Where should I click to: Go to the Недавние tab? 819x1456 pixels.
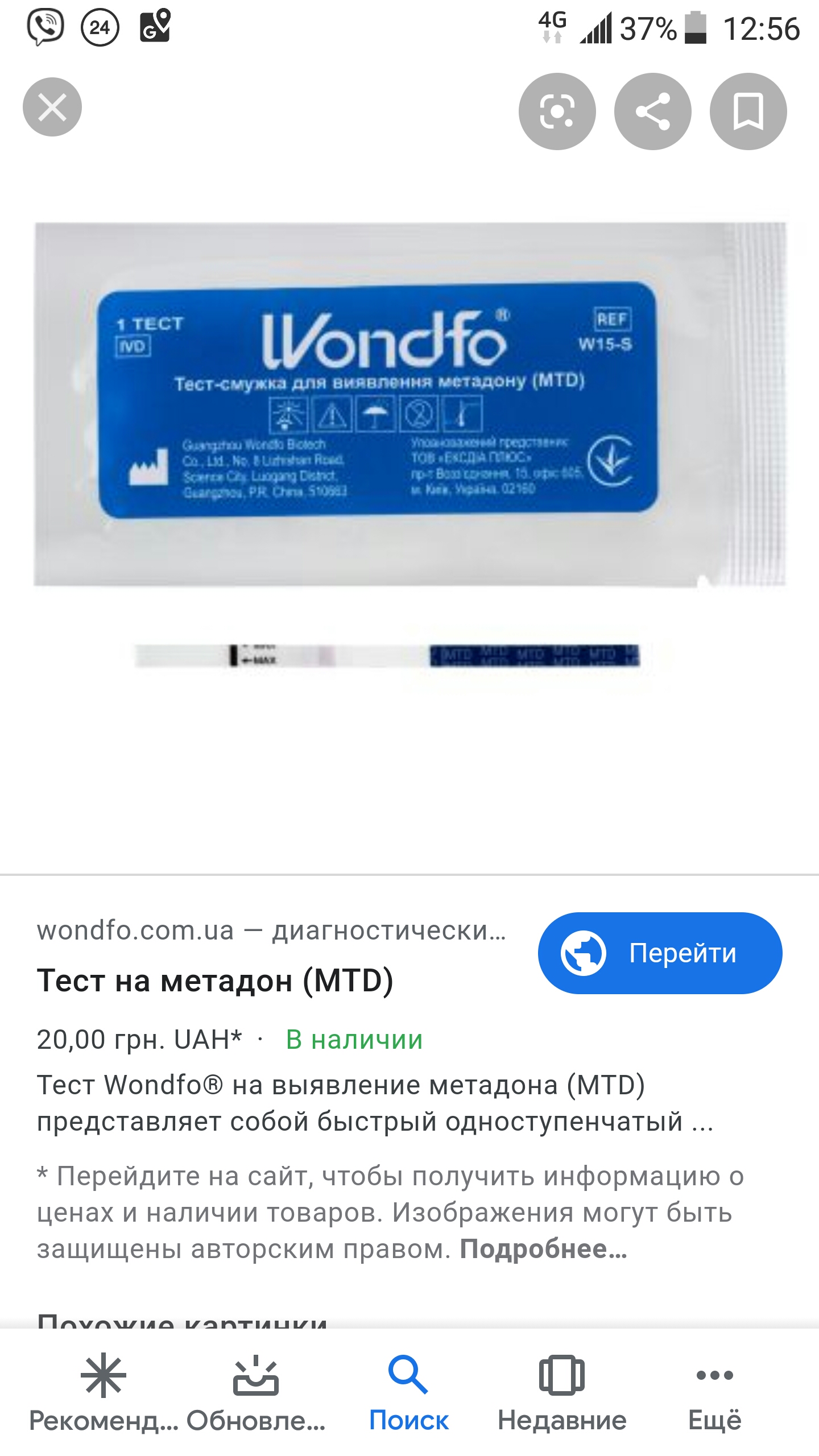[562, 1391]
